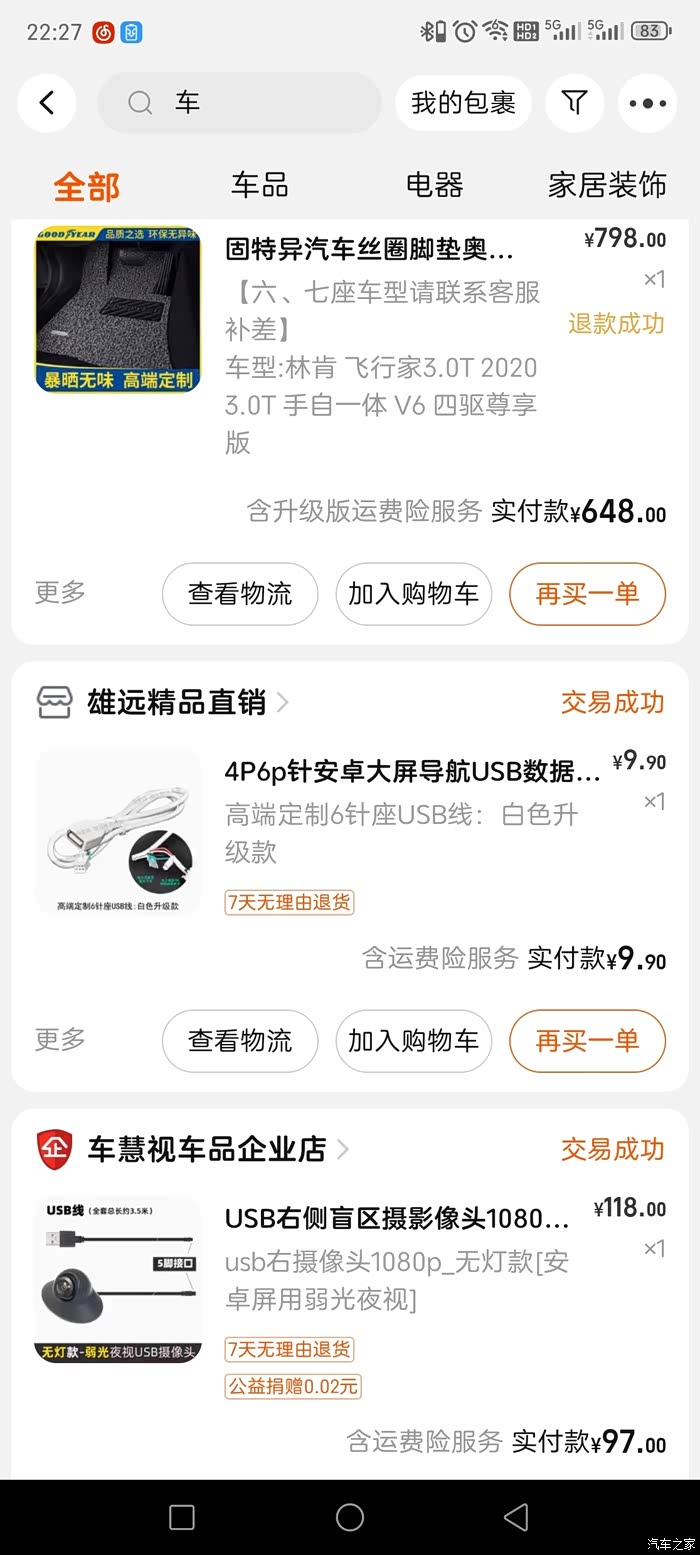
Task: Open 我的包裹
Action: pos(463,102)
